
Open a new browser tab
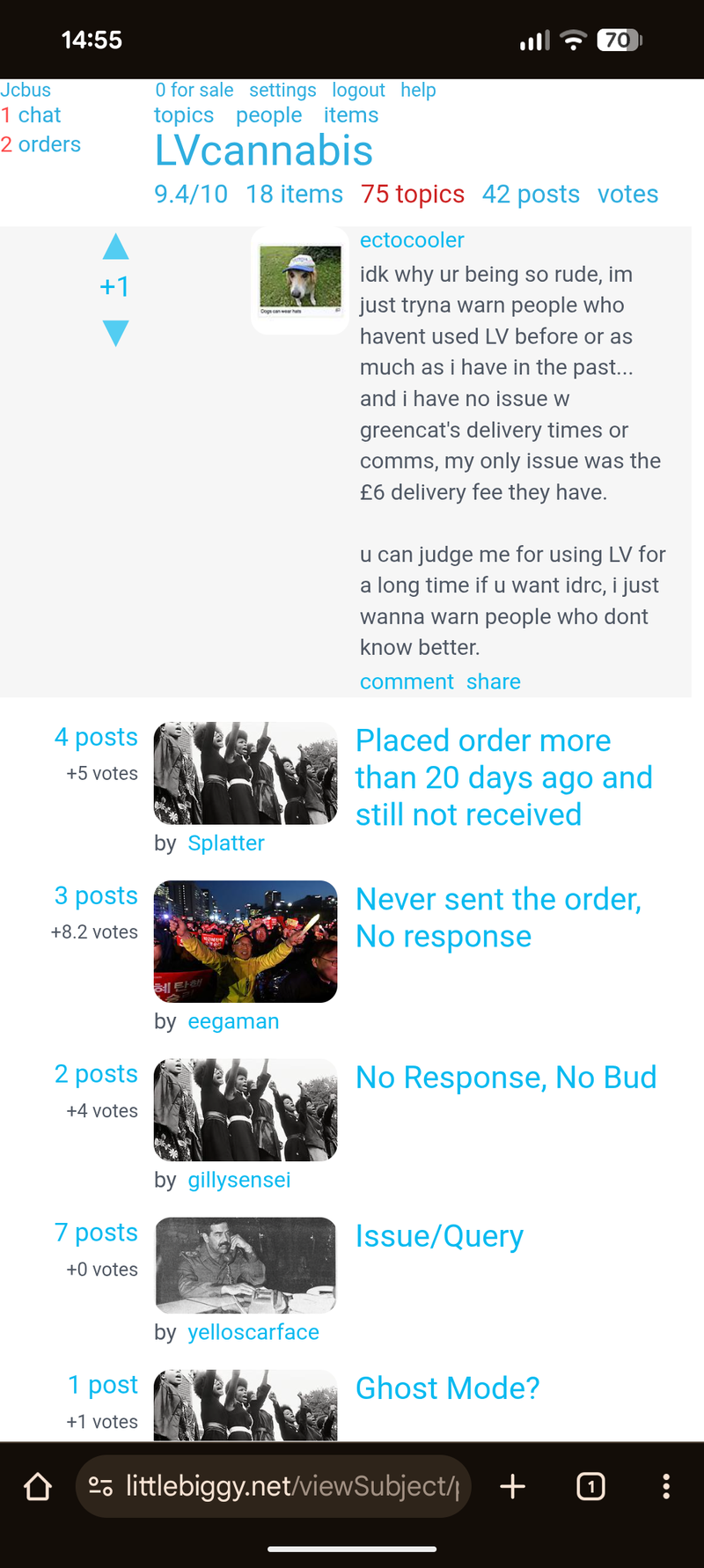tap(512, 1487)
